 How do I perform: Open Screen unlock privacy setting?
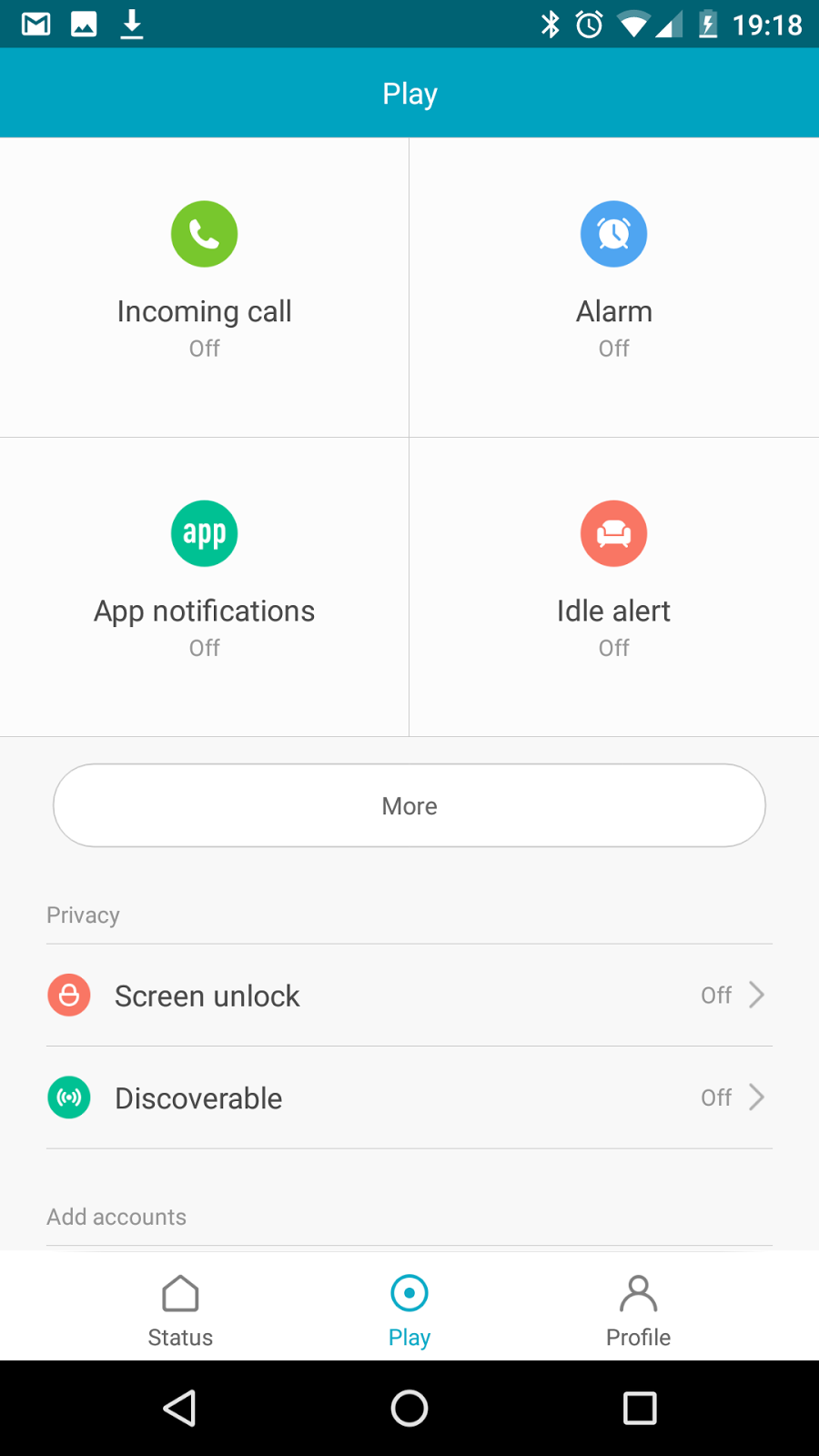(409, 996)
